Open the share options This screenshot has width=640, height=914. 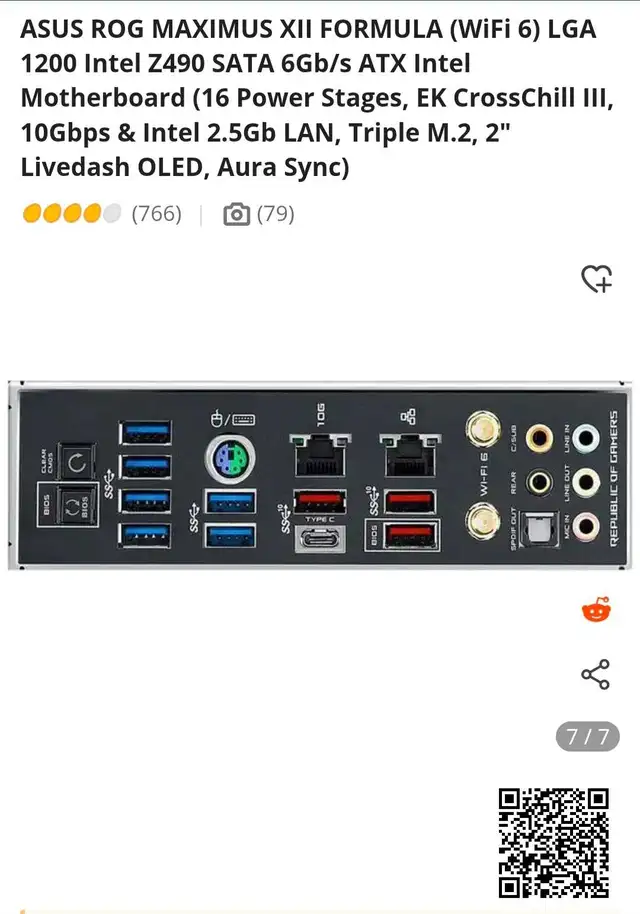pos(595,675)
